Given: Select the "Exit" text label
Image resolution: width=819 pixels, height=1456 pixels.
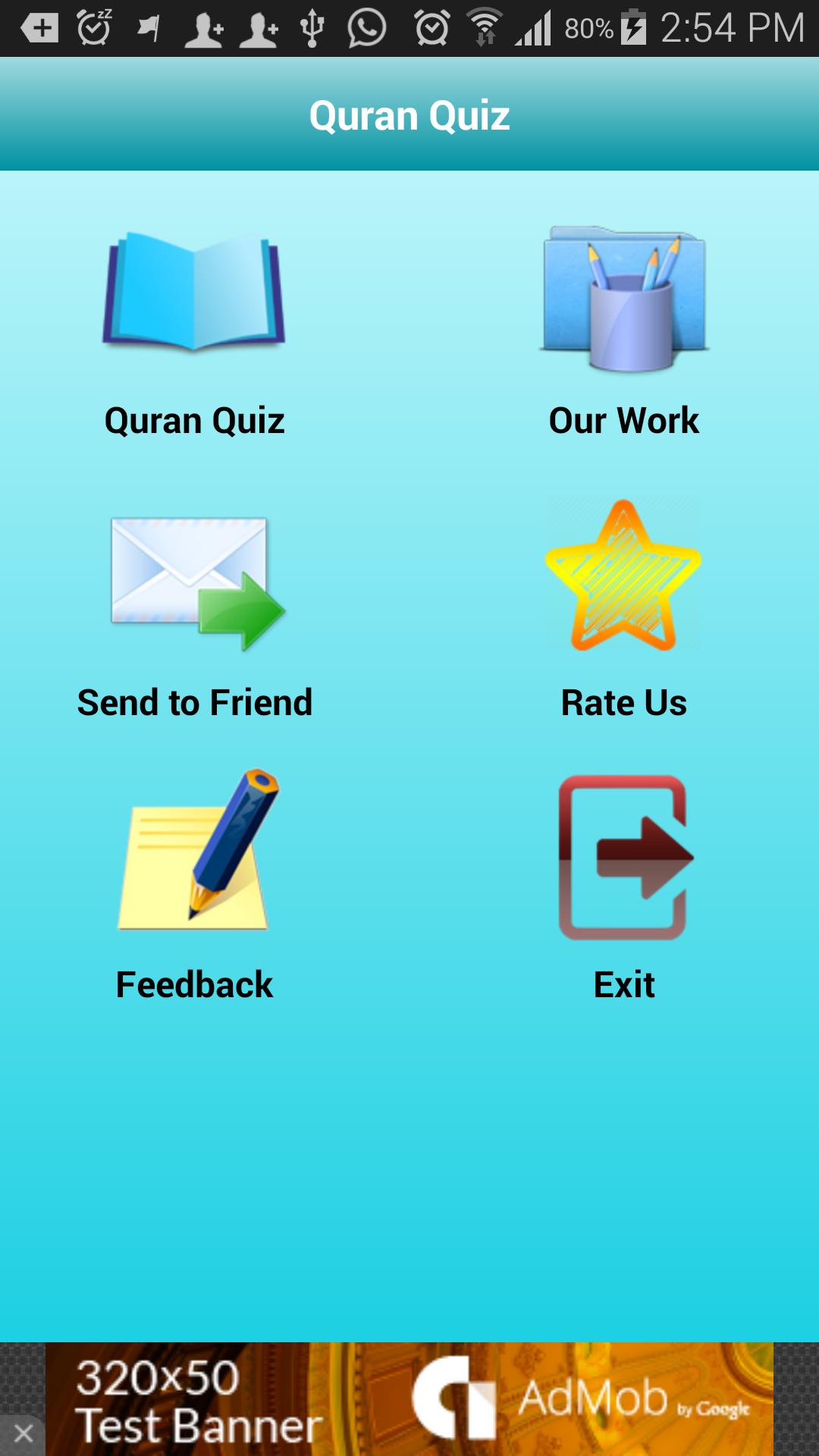Looking at the screenshot, I should click(x=624, y=984).
